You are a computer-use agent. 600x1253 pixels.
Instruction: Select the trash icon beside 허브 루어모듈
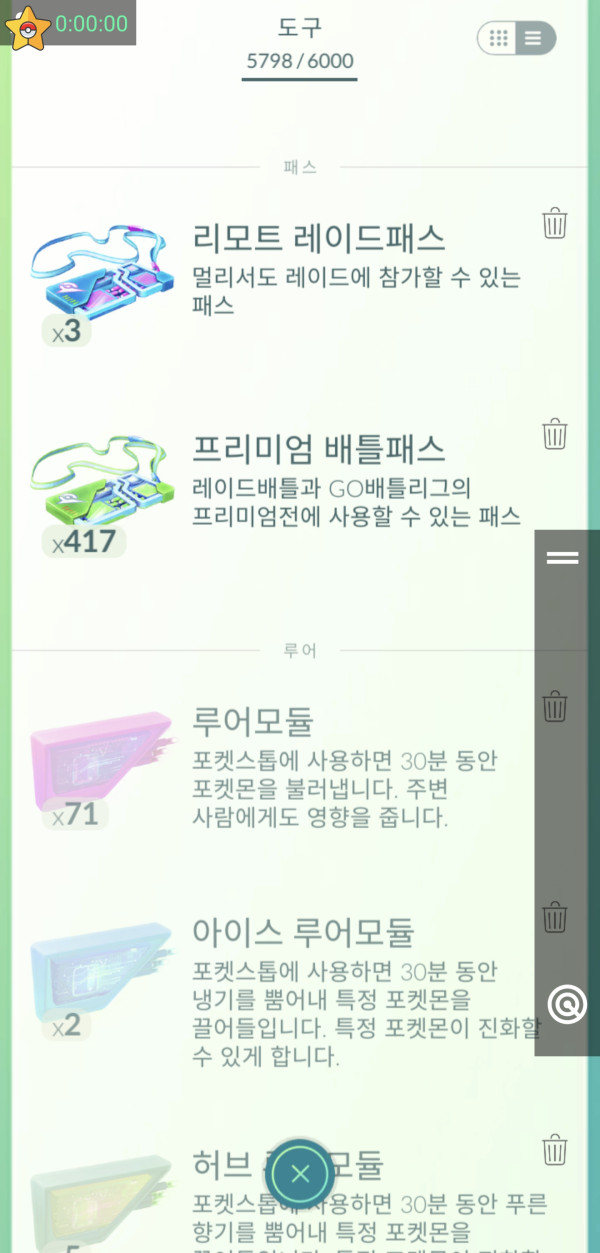tap(554, 1149)
